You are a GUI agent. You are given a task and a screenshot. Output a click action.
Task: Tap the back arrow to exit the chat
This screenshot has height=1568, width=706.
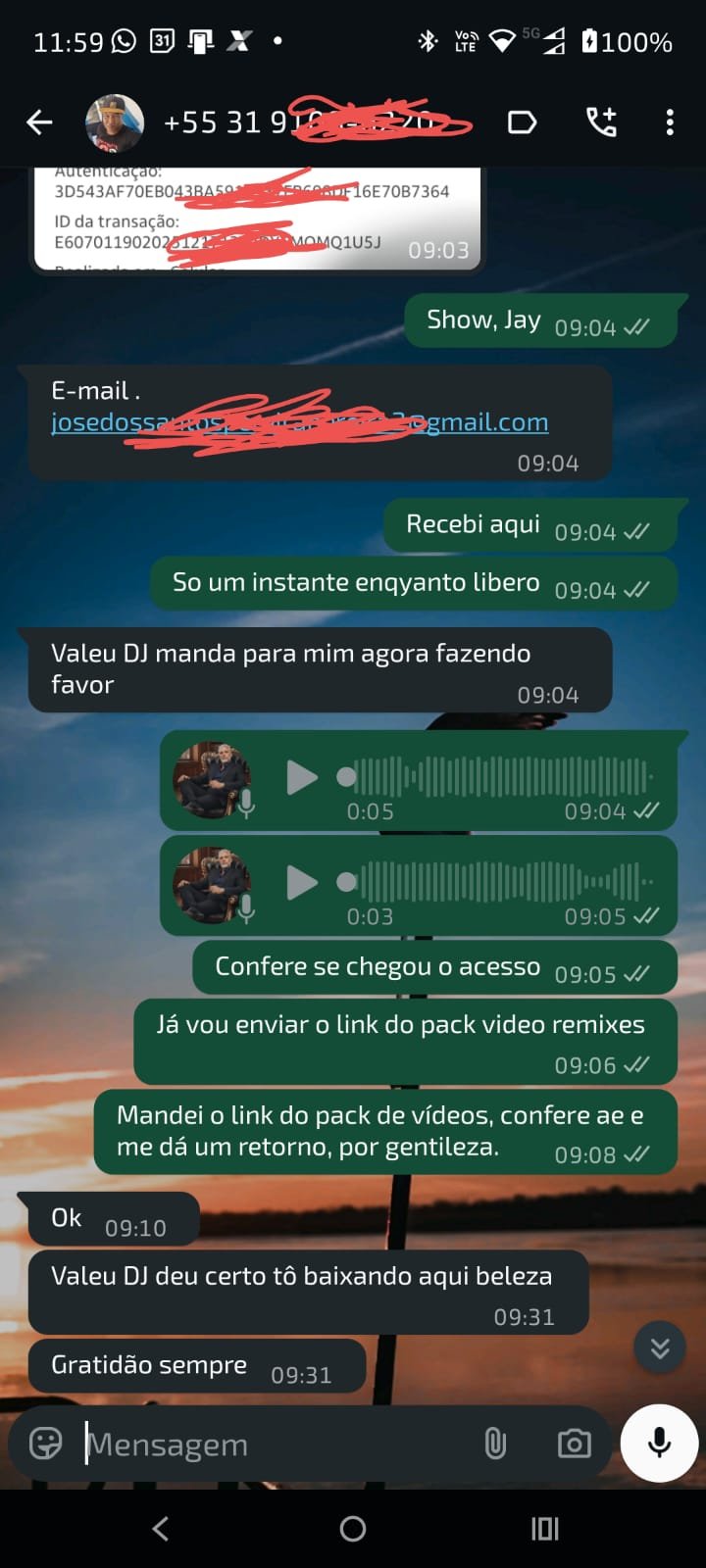click(39, 122)
